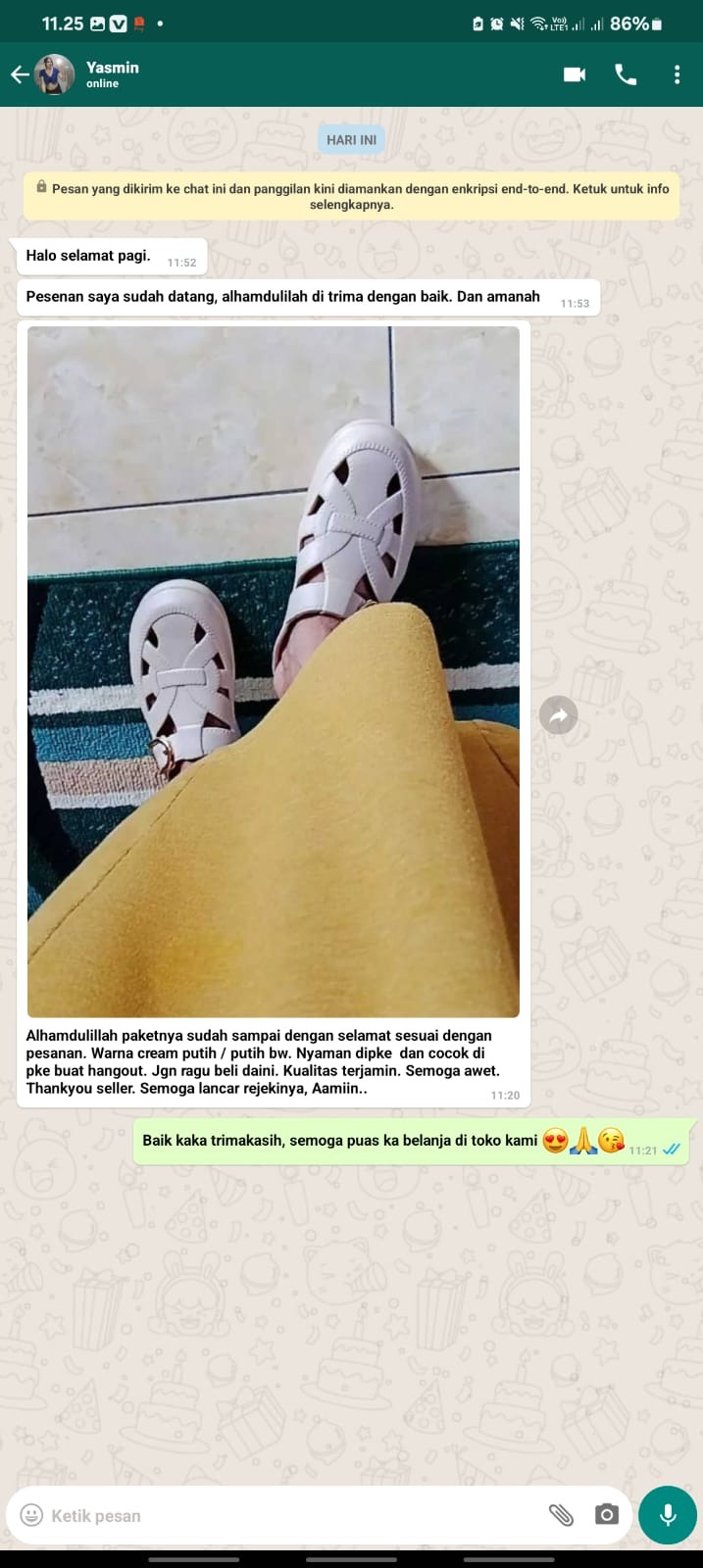Tap the voice message microphone button

(x=668, y=1515)
